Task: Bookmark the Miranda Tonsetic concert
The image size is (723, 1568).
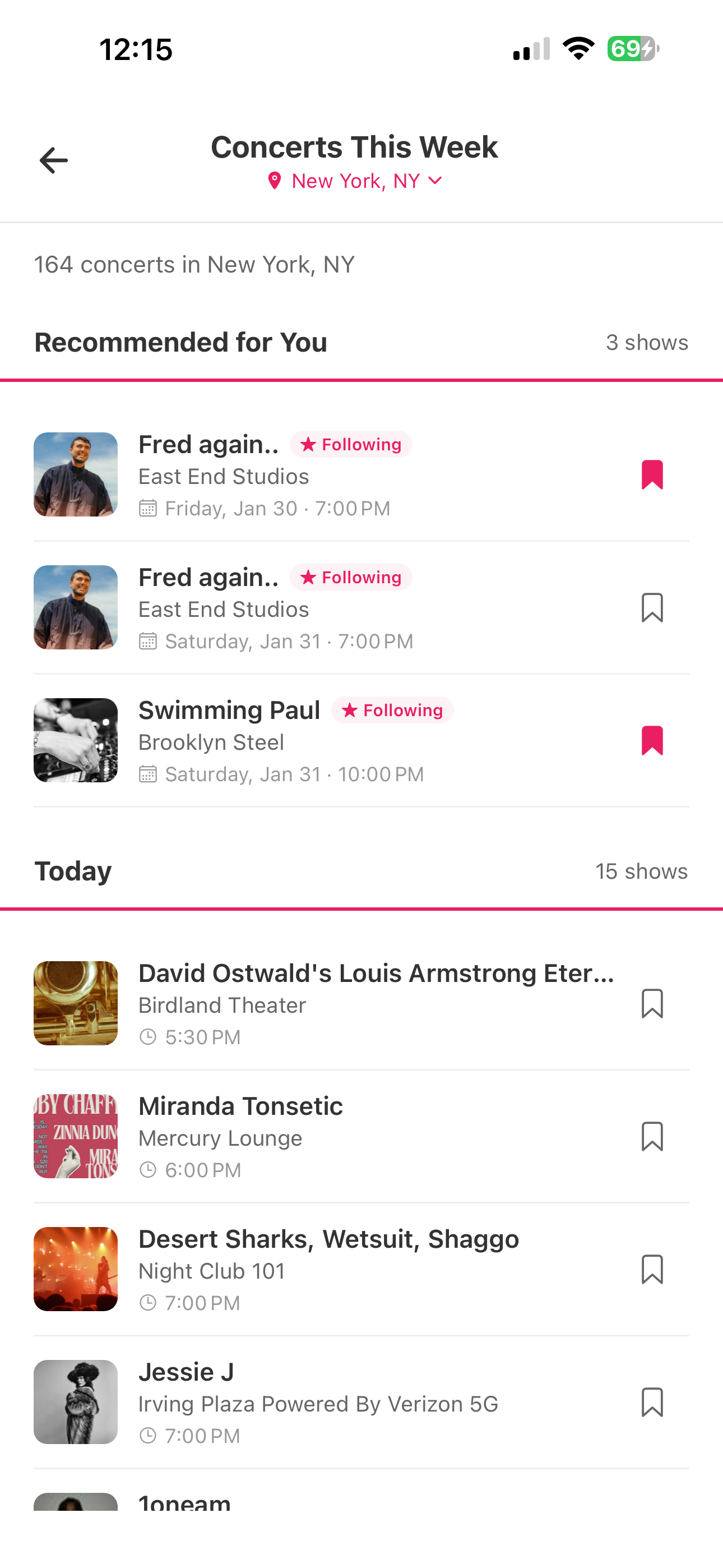Action: pos(652,1136)
